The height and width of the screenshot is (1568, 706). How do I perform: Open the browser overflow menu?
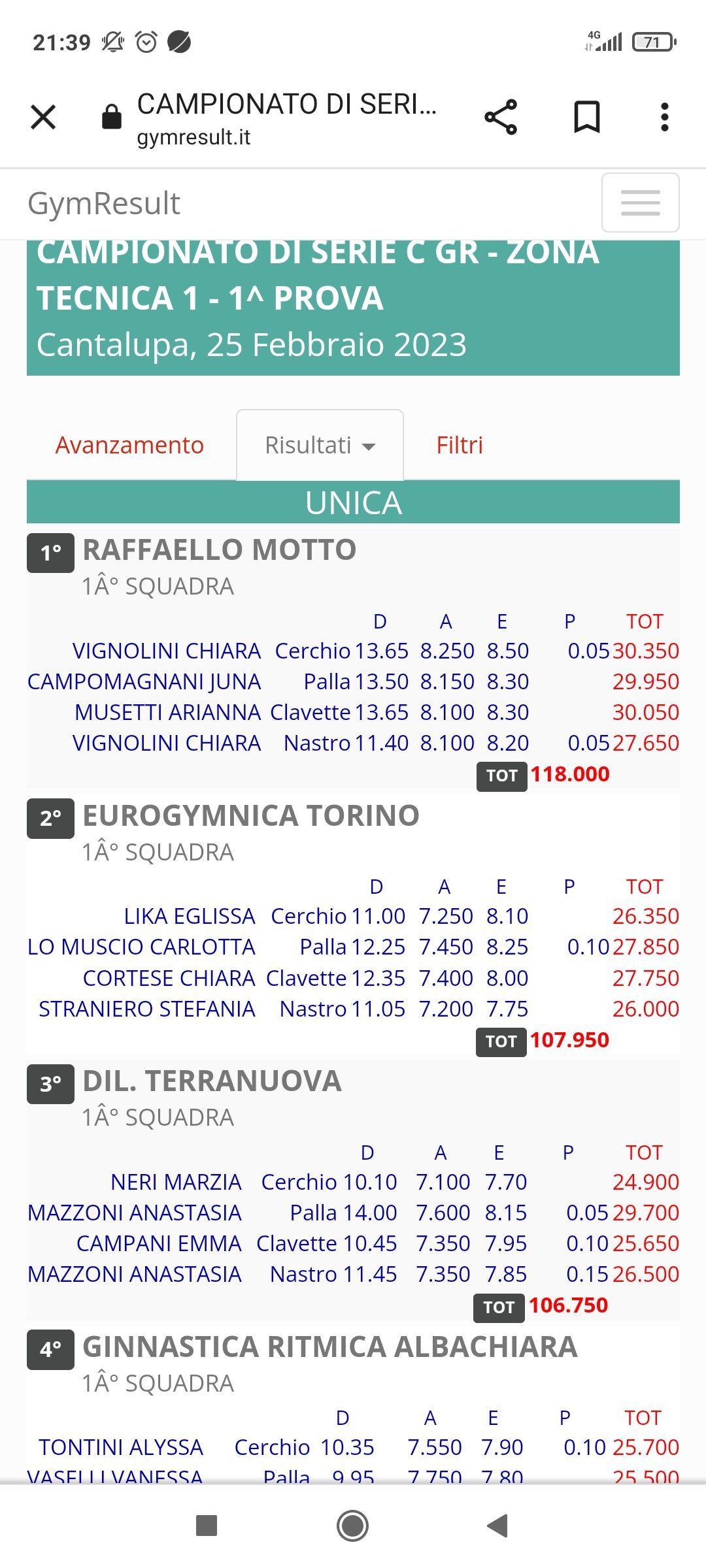(664, 118)
